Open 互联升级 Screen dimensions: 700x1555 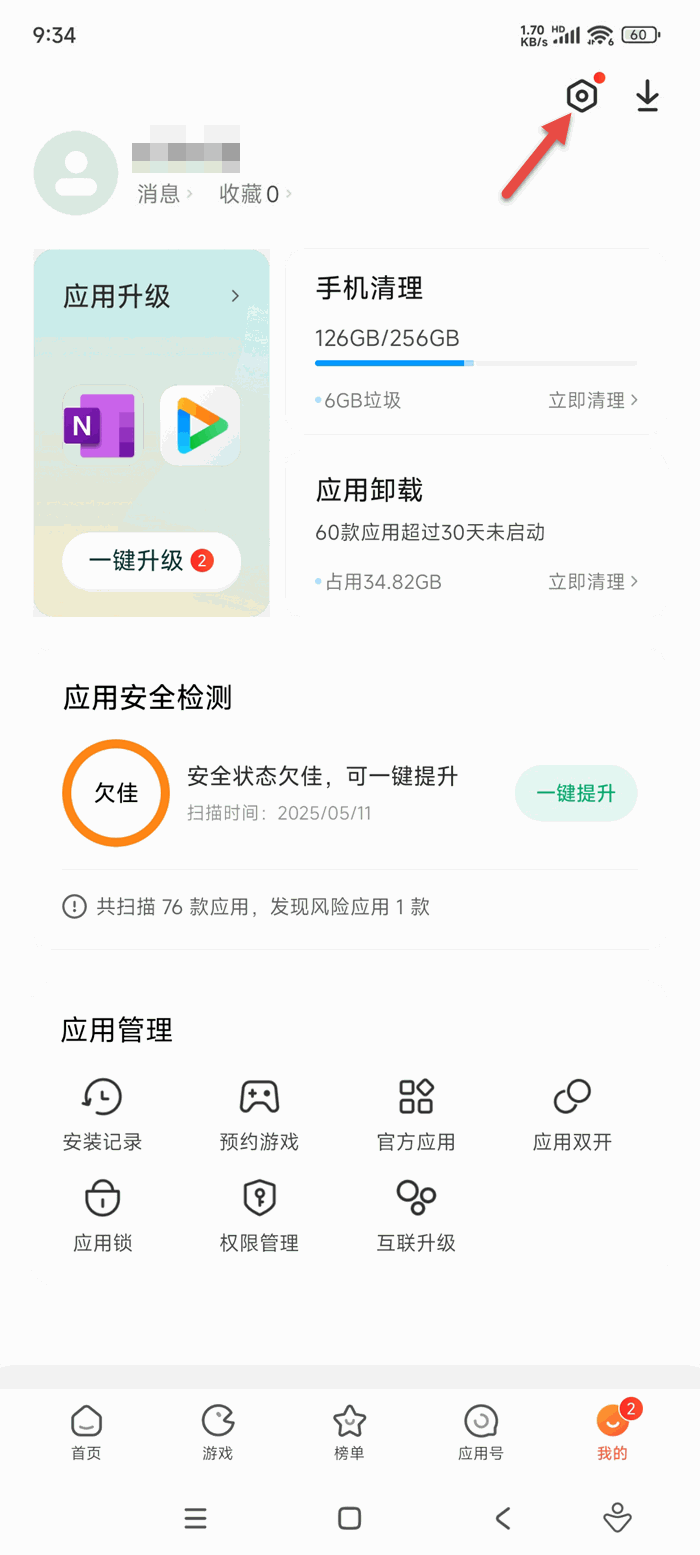tap(416, 1216)
